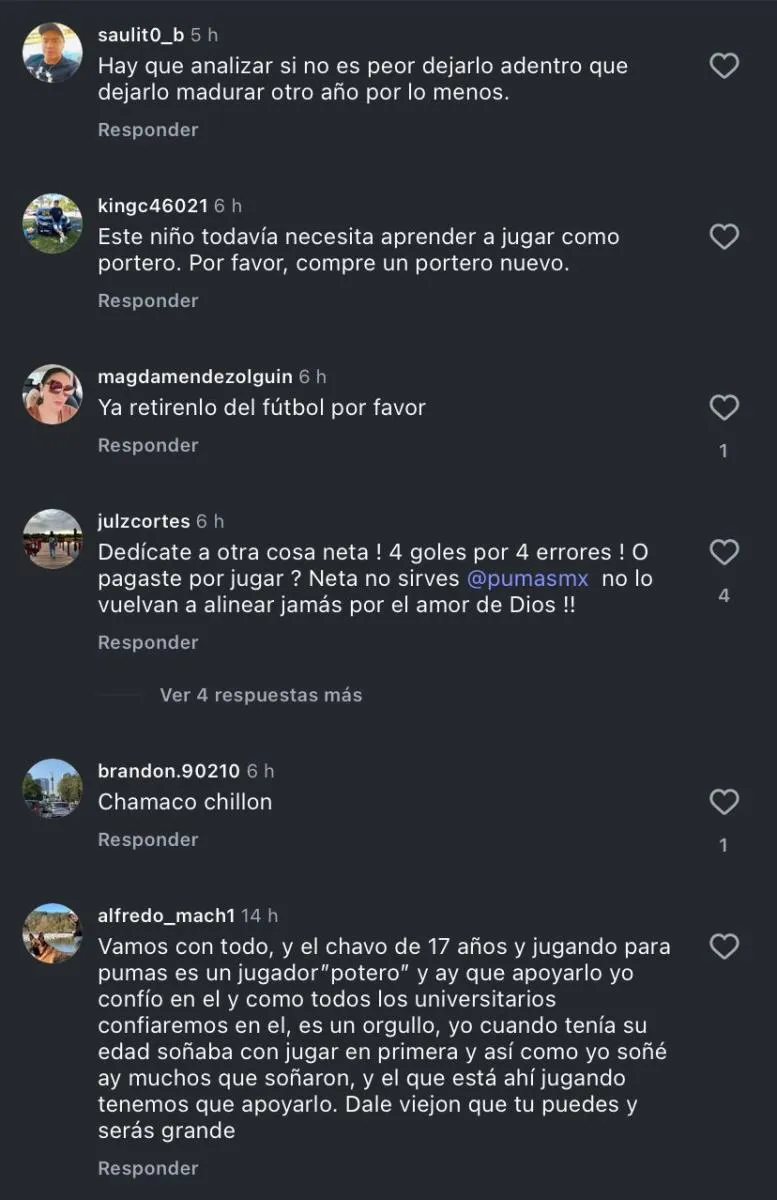
Task: Open saulit0_b's profile picture
Action: [x=52, y=52]
